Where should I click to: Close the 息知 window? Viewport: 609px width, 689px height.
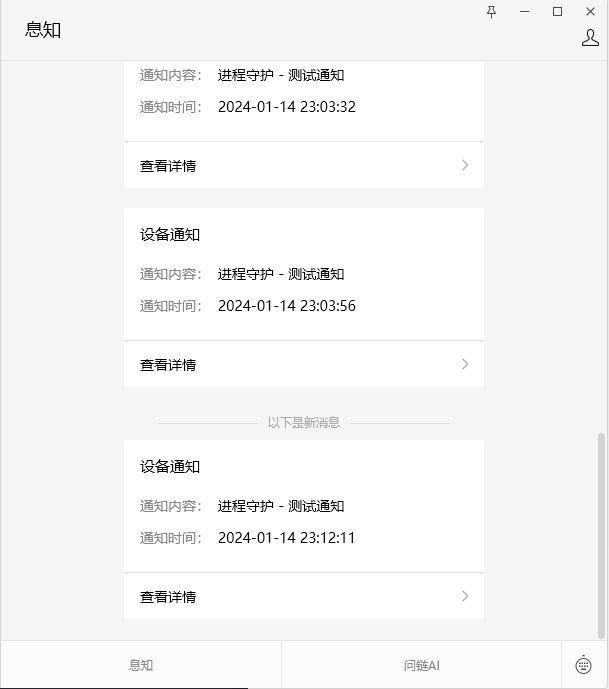coord(590,11)
